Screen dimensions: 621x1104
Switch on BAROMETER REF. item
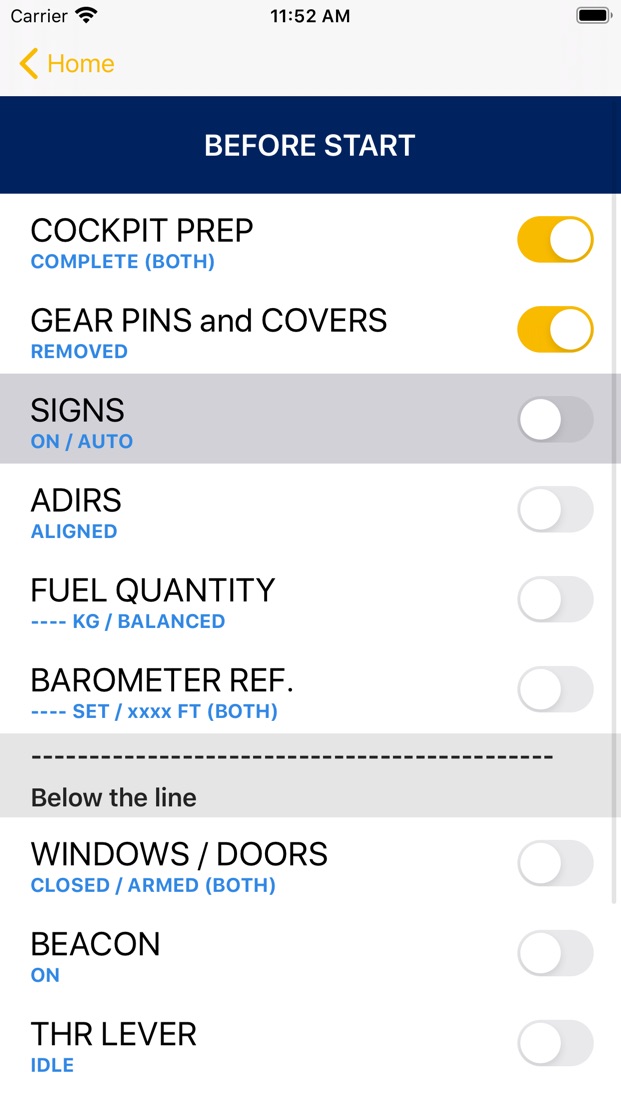pyautogui.click(x=556, y=690)
